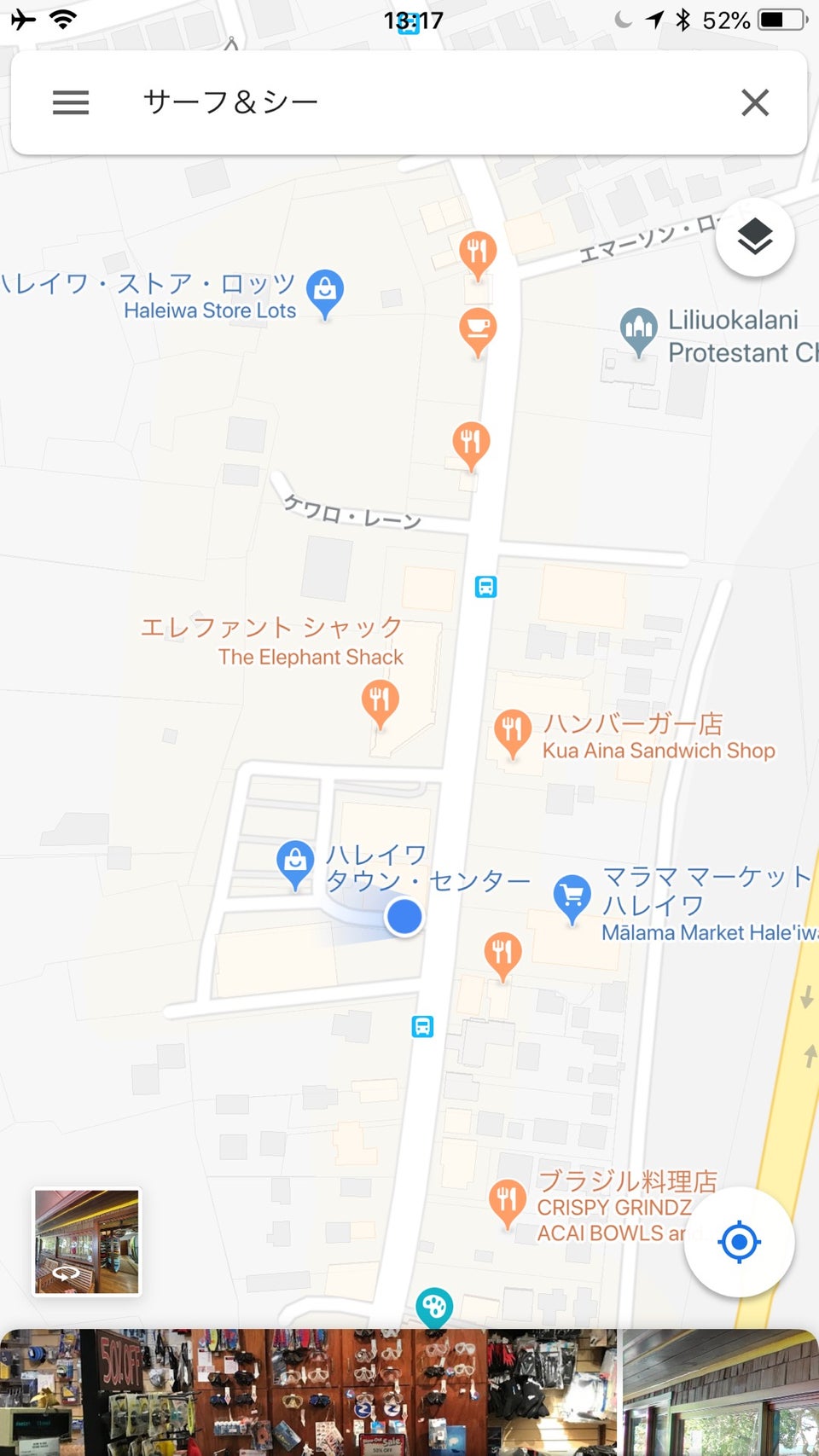
Task: Open the Street View thumbnail
Action: [x=86, y=1241]
